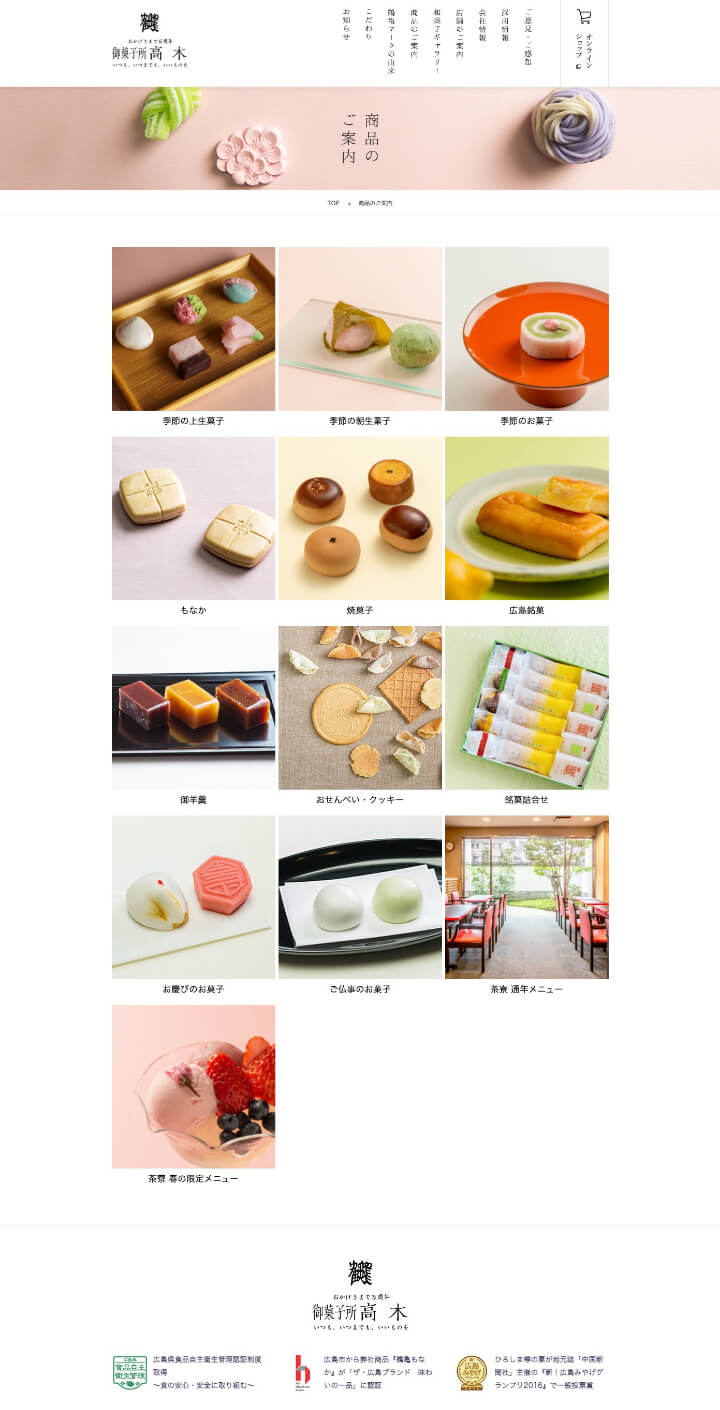
Task: Open the おせんべい・クッキー tile
Action: [x=360, y=708]
